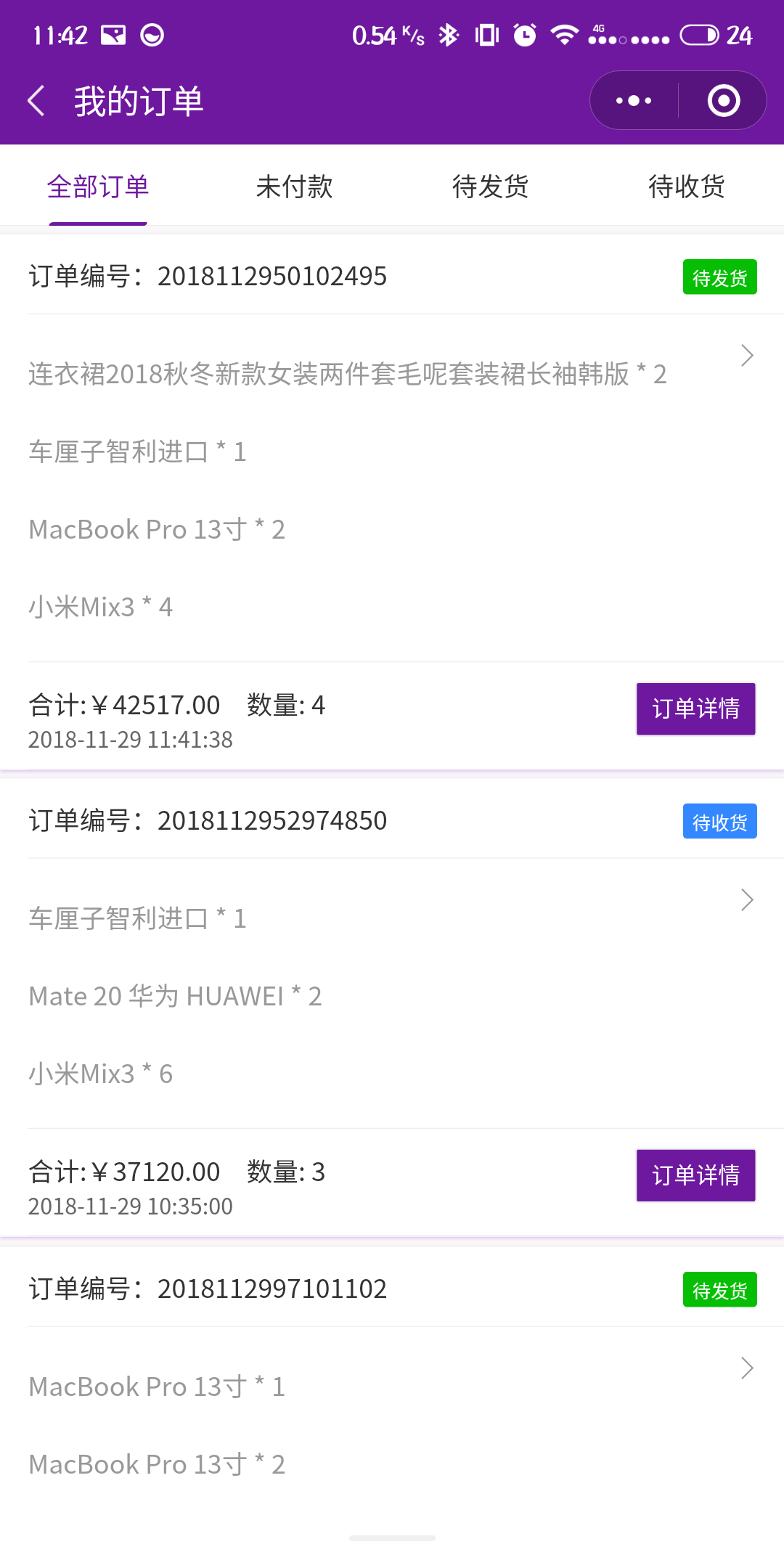Tap the chevron in order 2018112952974850

(x=747, y=900)
